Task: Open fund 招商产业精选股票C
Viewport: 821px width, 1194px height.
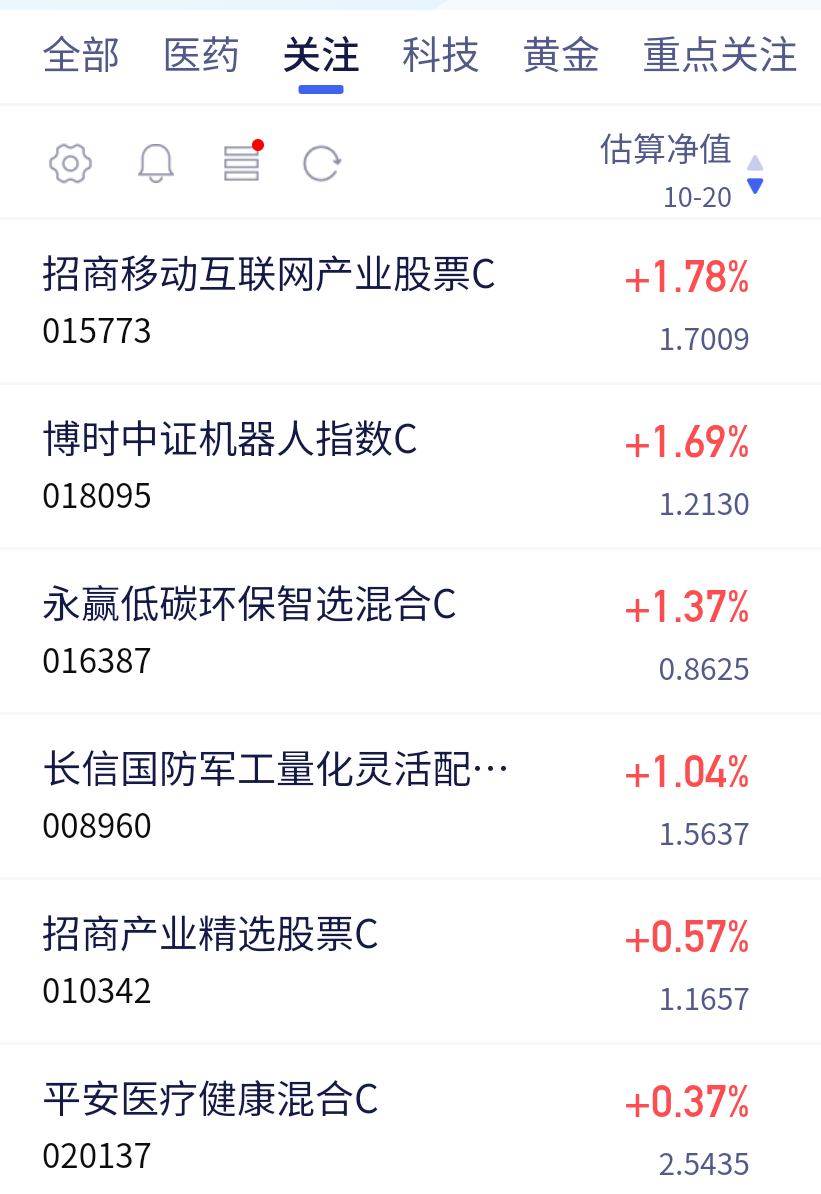Action: coord(211,961)
